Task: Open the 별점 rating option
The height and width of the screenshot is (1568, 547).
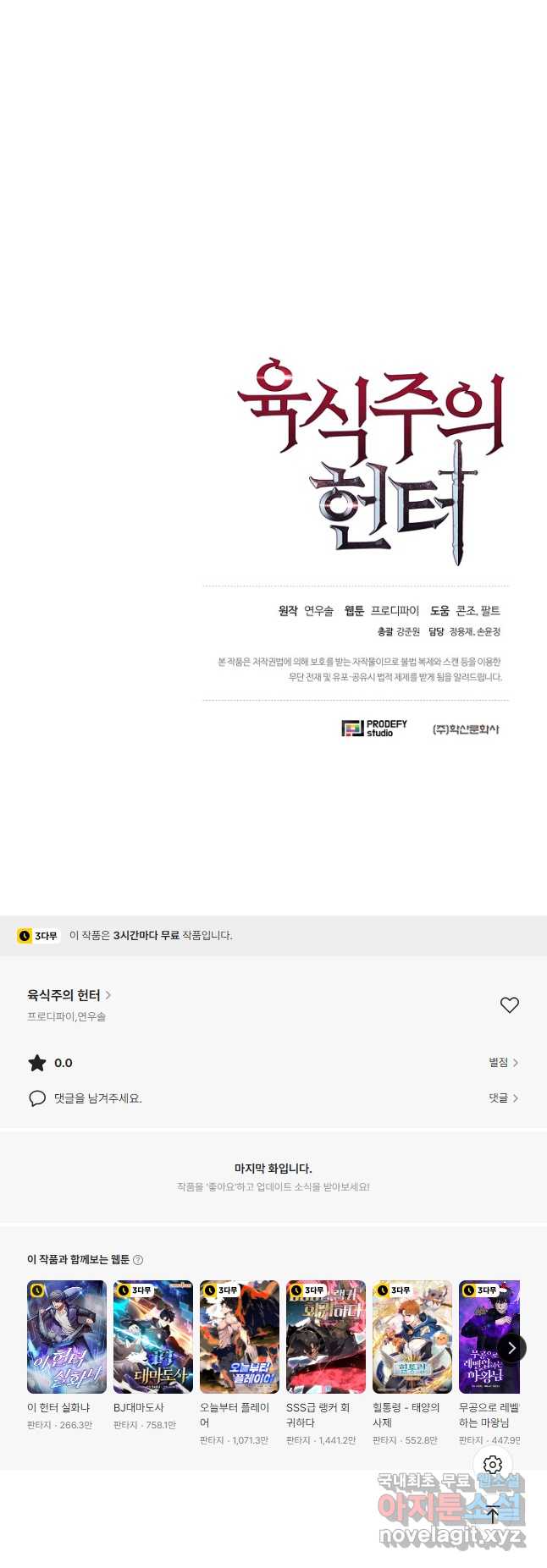Action: pos(503,1062)
